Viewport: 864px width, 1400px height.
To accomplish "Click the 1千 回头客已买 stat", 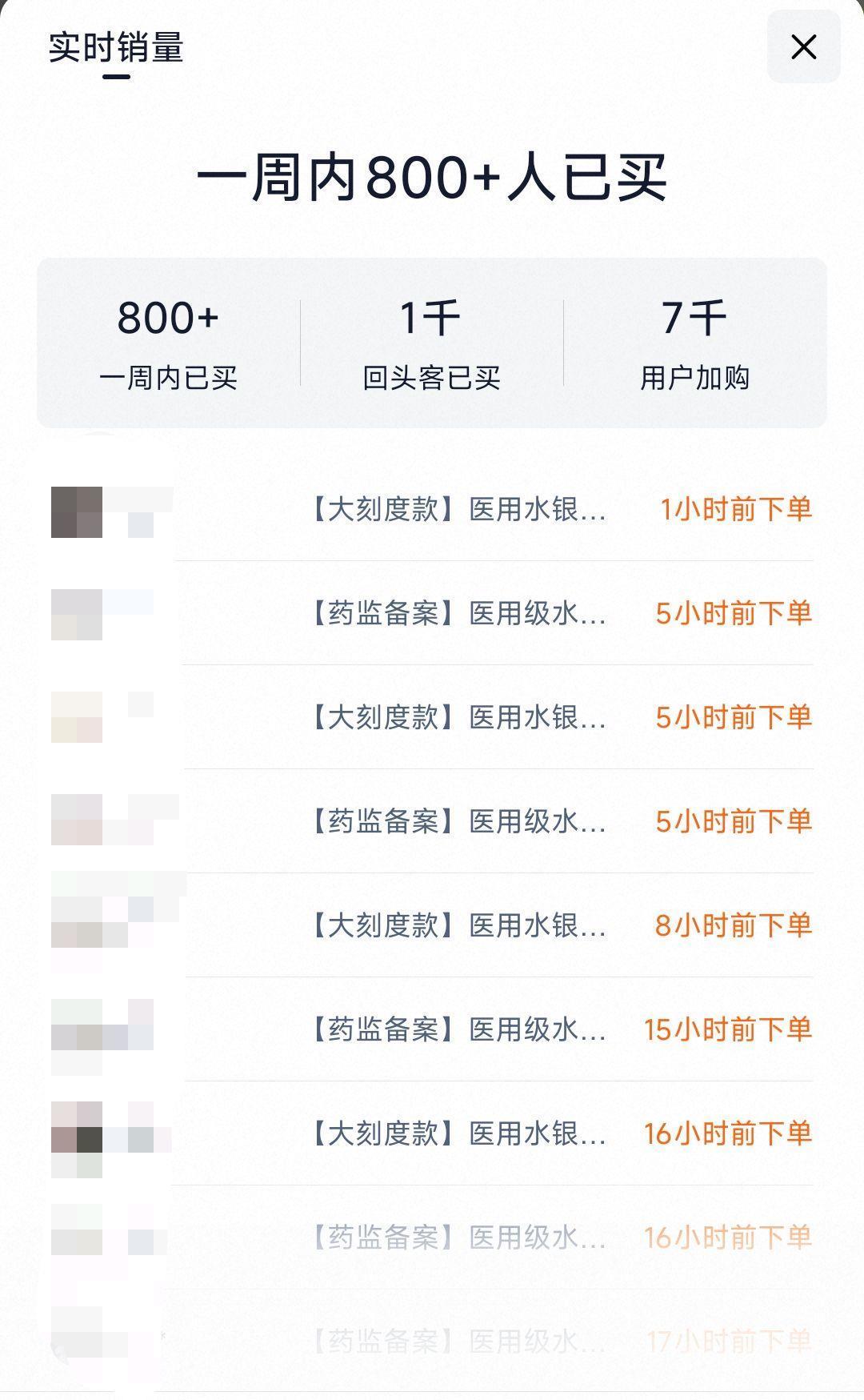I will pos(430,340).
